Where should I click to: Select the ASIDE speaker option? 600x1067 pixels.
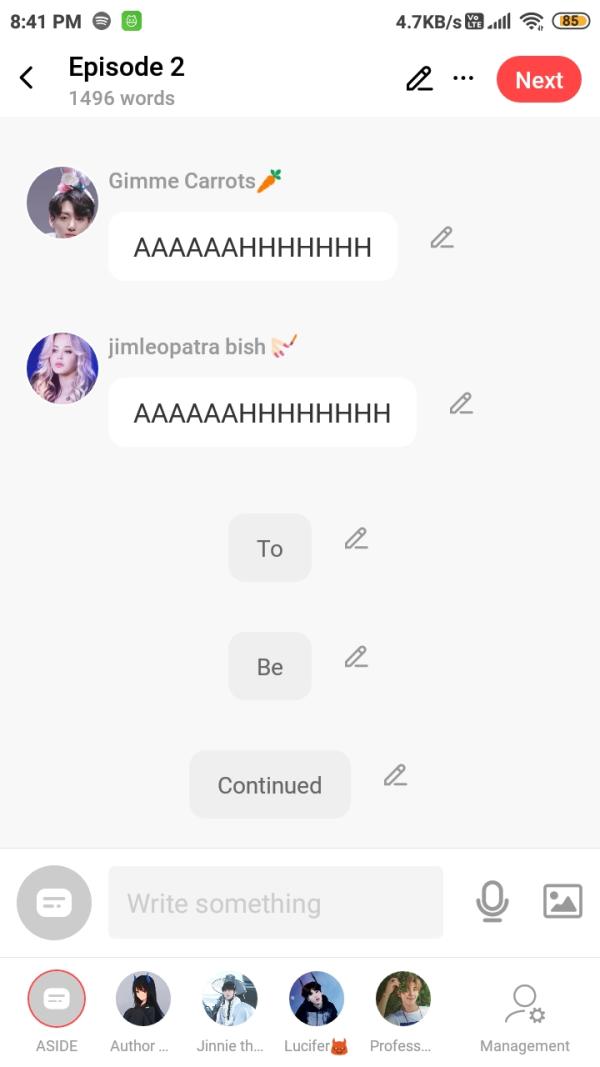tap(57, 999)
